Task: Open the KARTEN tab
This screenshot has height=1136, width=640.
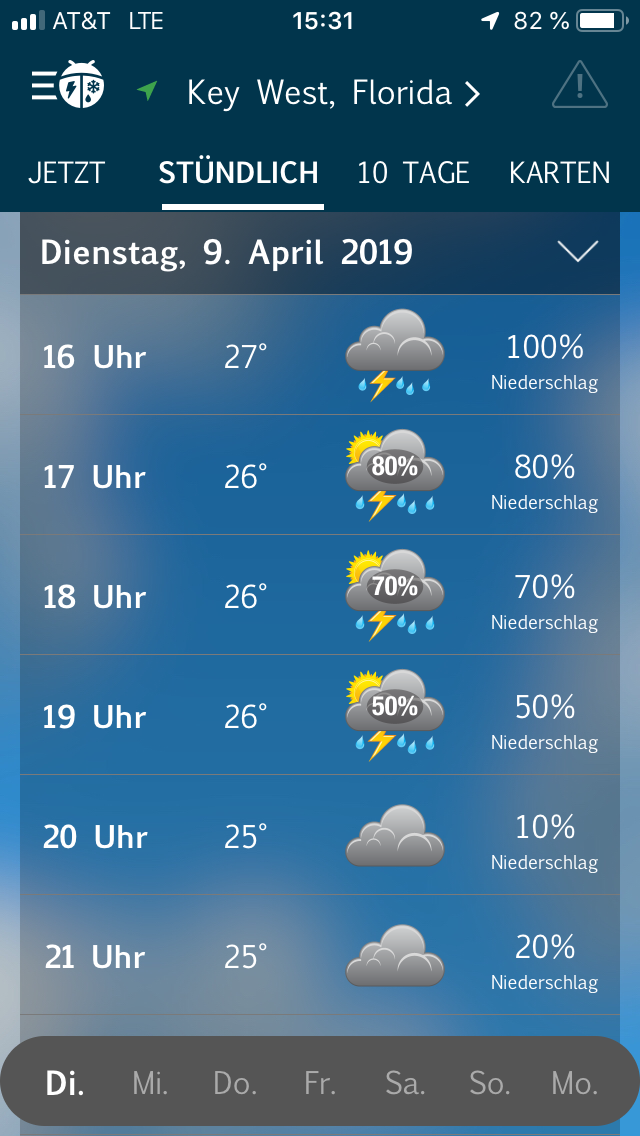Action: click(x=560, y=174)
